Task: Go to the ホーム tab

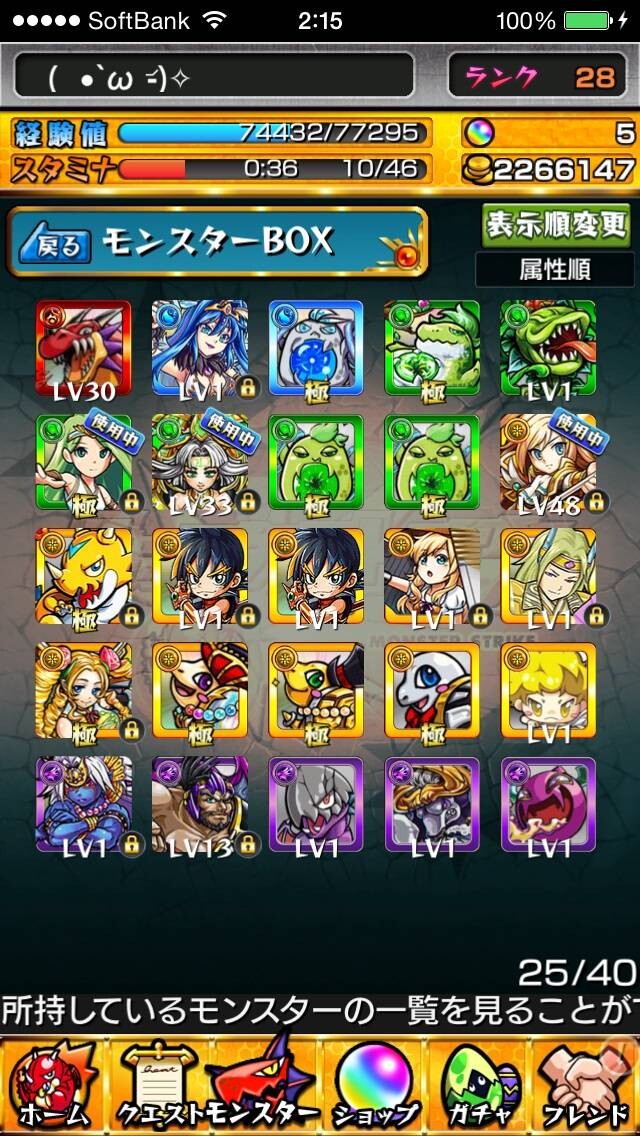Action: (x=53, y=1087)
